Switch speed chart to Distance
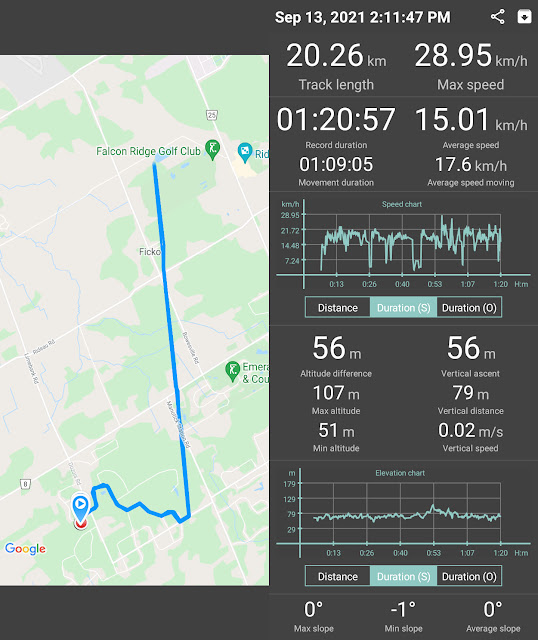 click(338, 307)
